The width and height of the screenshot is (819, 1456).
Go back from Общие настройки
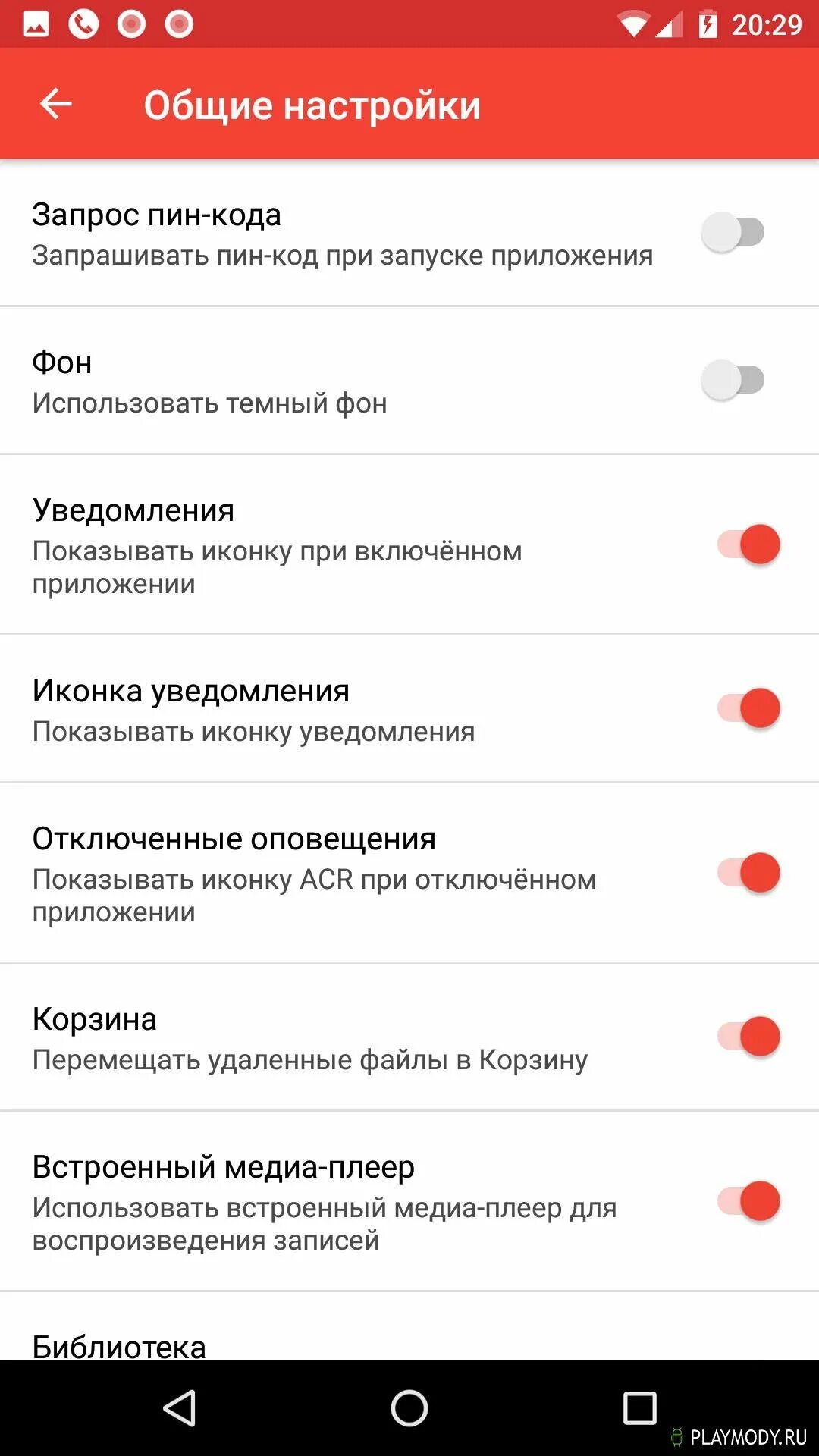pos(56,104)
